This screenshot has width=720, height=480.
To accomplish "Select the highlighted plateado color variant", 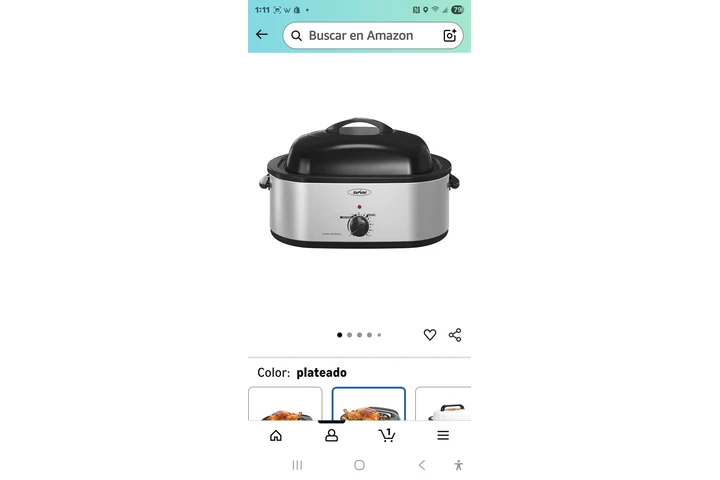I will (x=368, y=404).
